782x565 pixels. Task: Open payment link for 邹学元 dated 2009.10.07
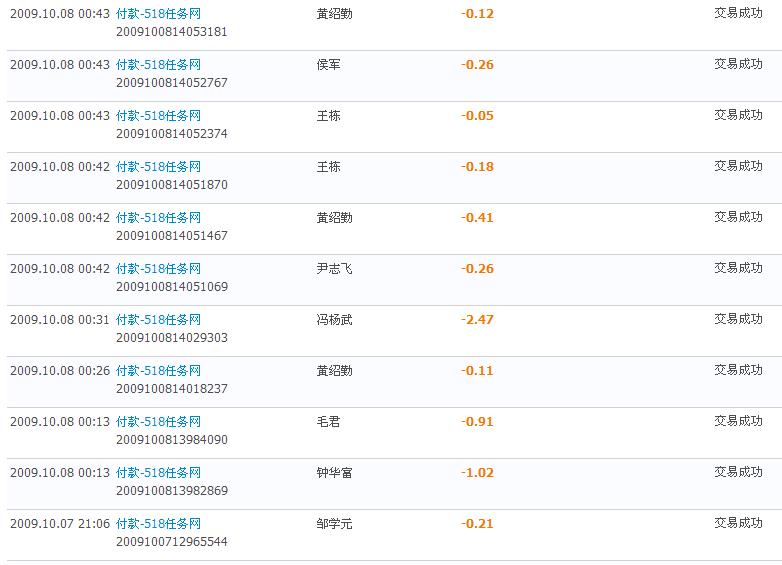coord(158,524)
